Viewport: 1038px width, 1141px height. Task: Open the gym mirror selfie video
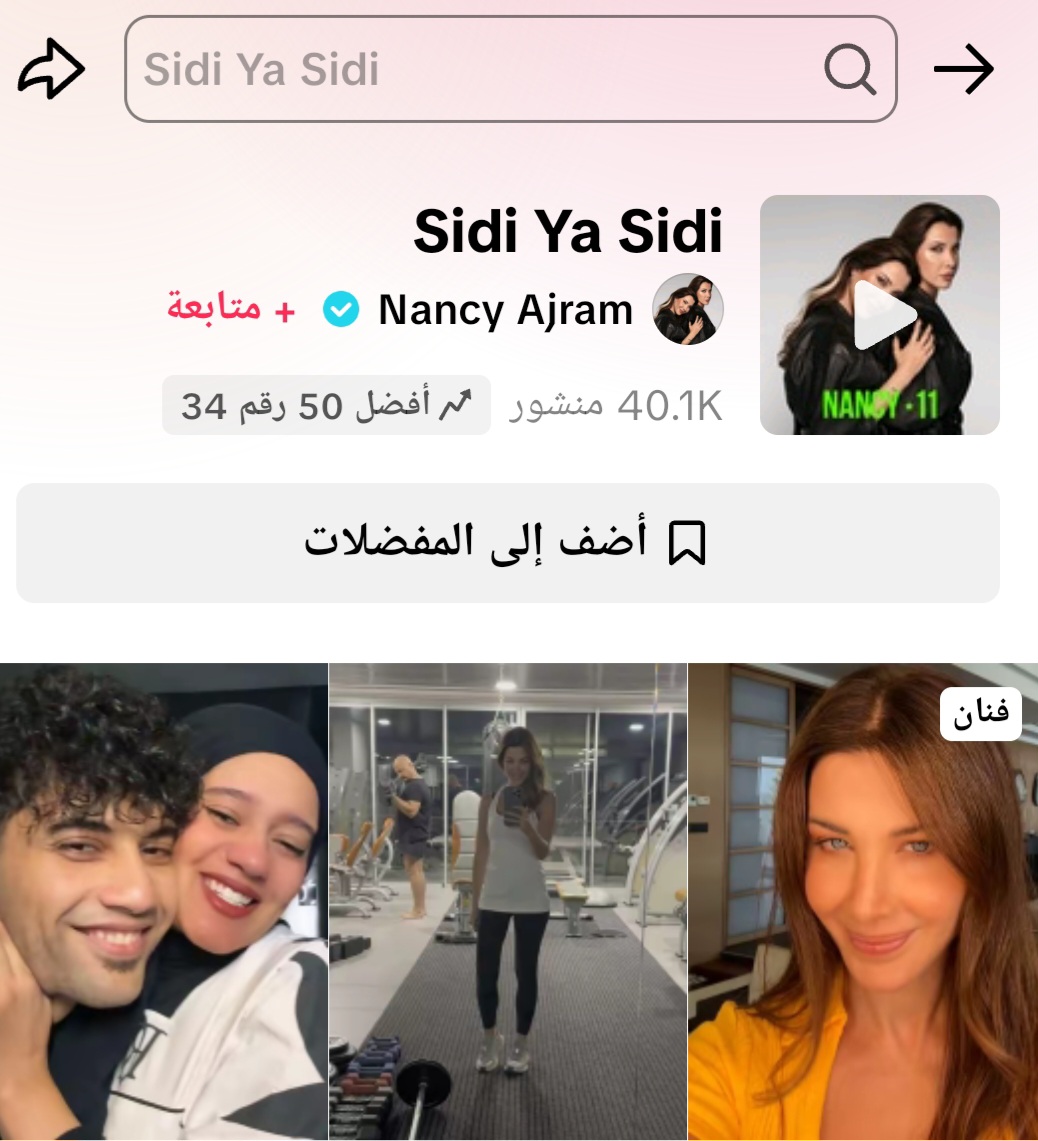click(508, 900)
